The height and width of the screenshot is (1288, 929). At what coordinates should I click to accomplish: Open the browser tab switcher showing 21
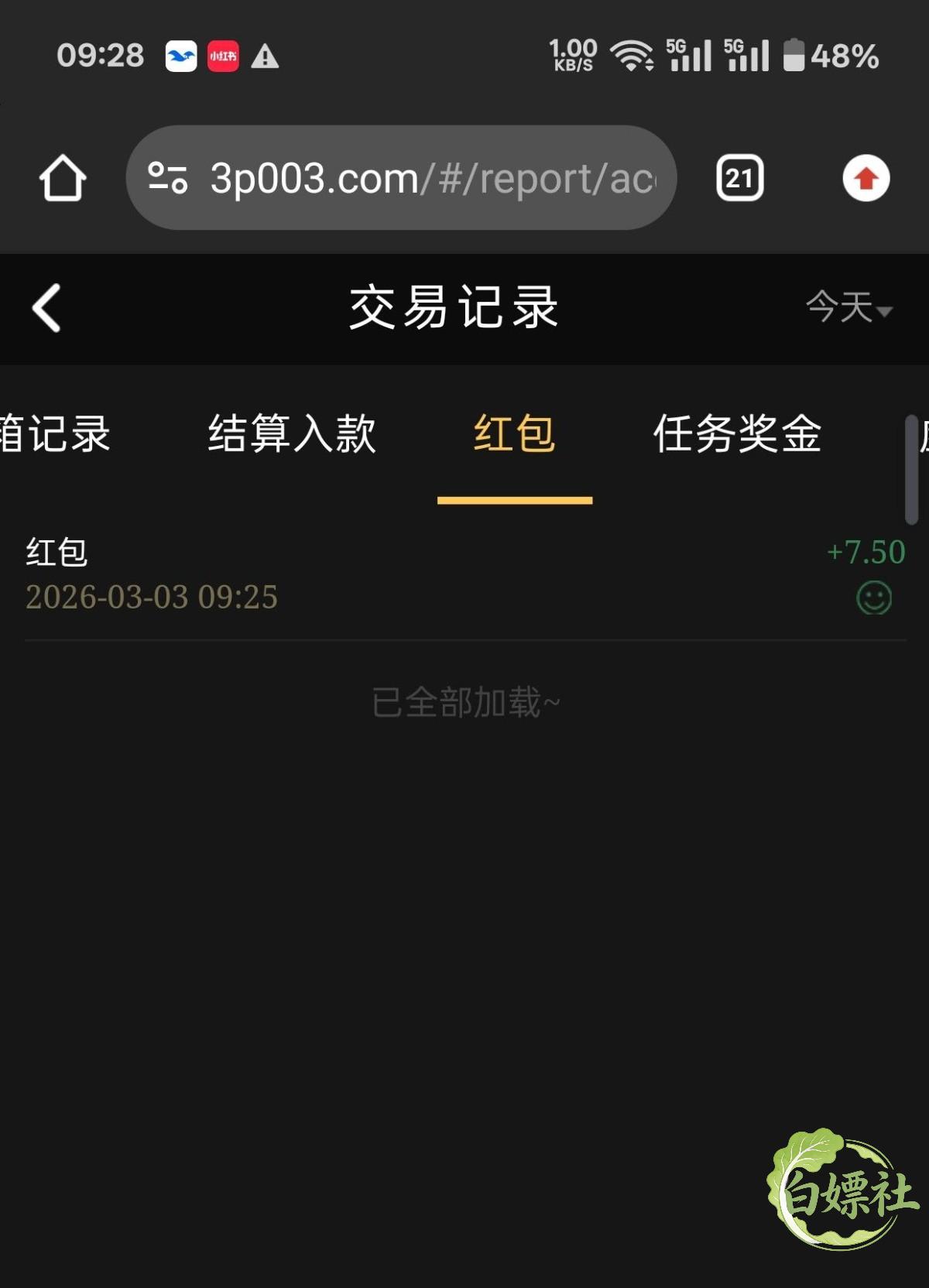click(x=739, y=178)
